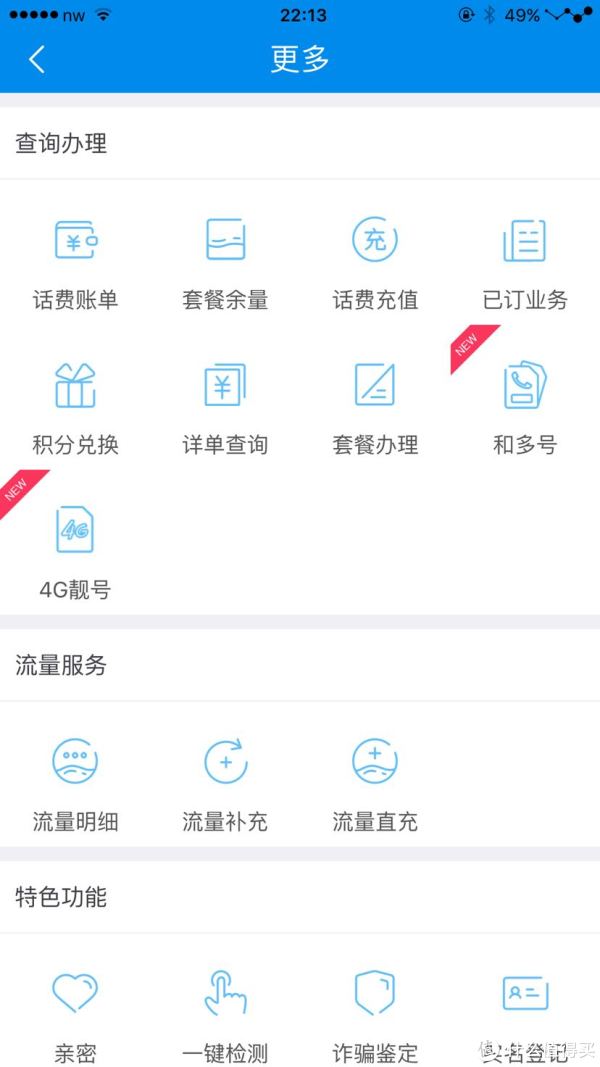Open the 和多号 service
The width and height of the screenshot is (600, 1067).
pos(524,408)
